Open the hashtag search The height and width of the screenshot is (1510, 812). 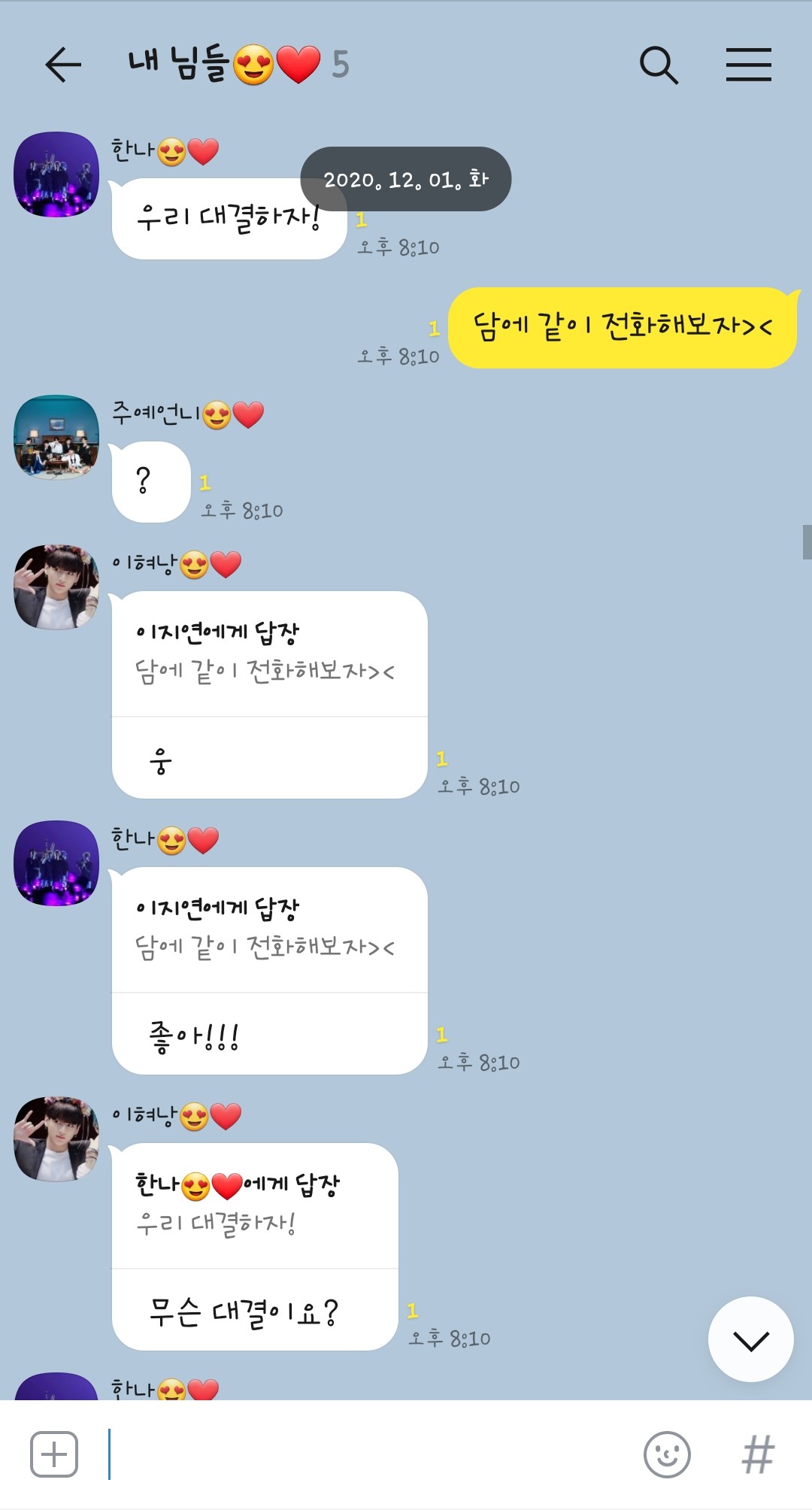(758, 1454)
